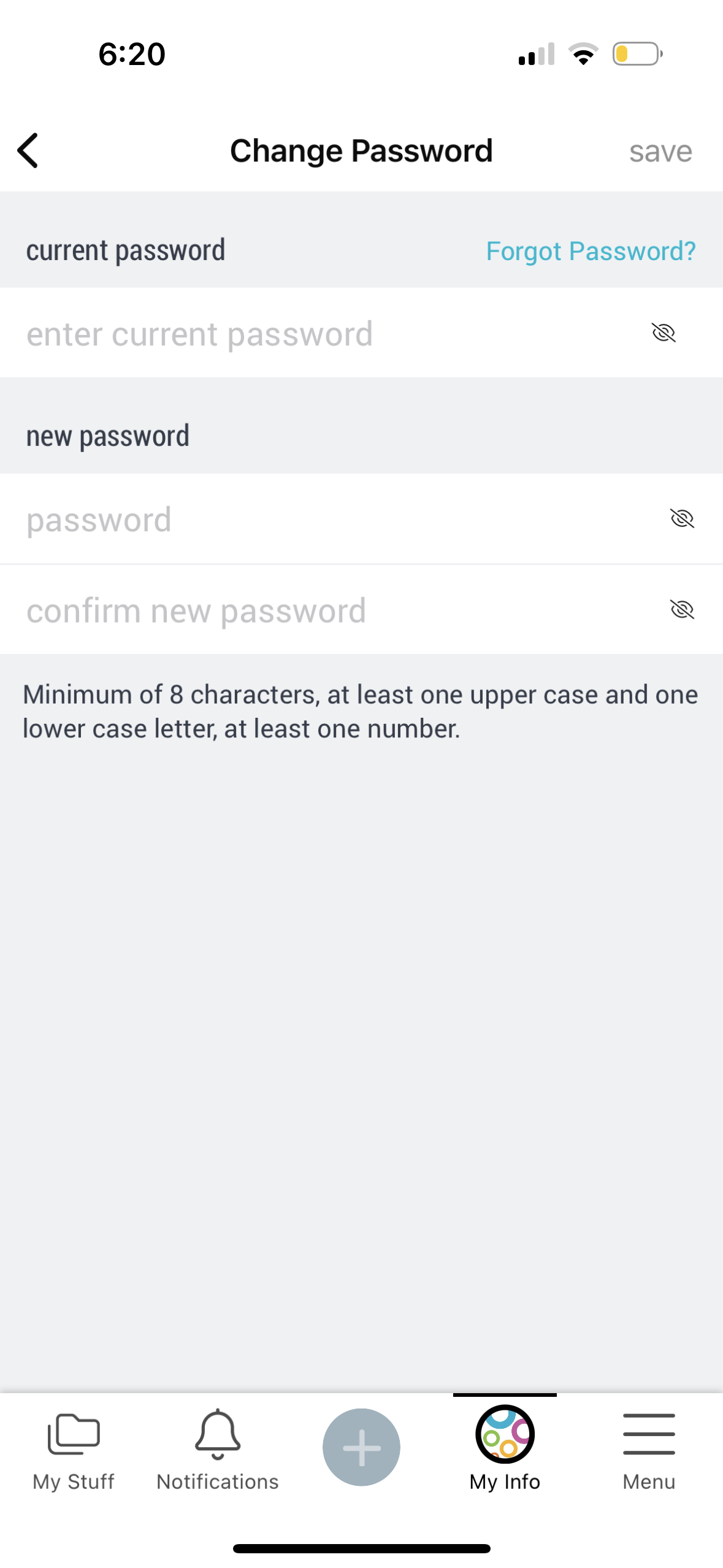Focus the confirm new password field

click(x=361, y=610)
